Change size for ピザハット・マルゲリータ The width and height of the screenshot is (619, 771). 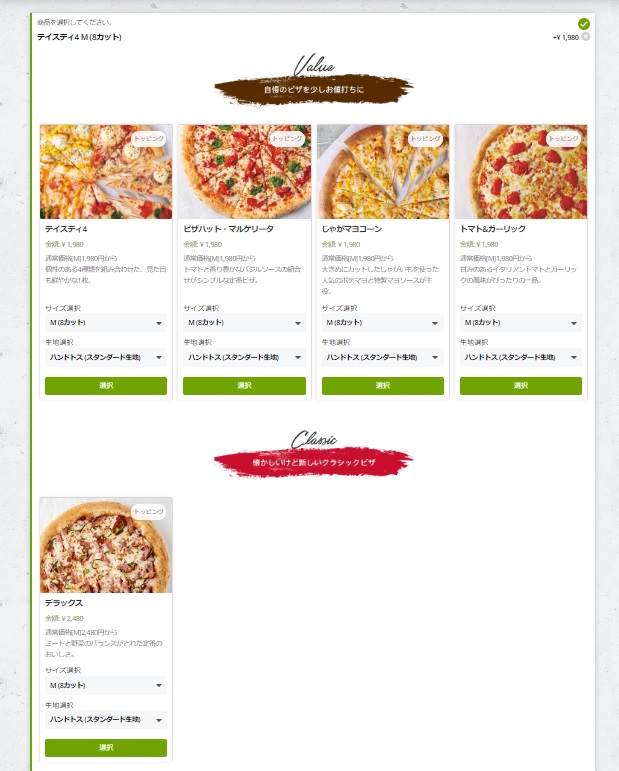tap(244, 323)
